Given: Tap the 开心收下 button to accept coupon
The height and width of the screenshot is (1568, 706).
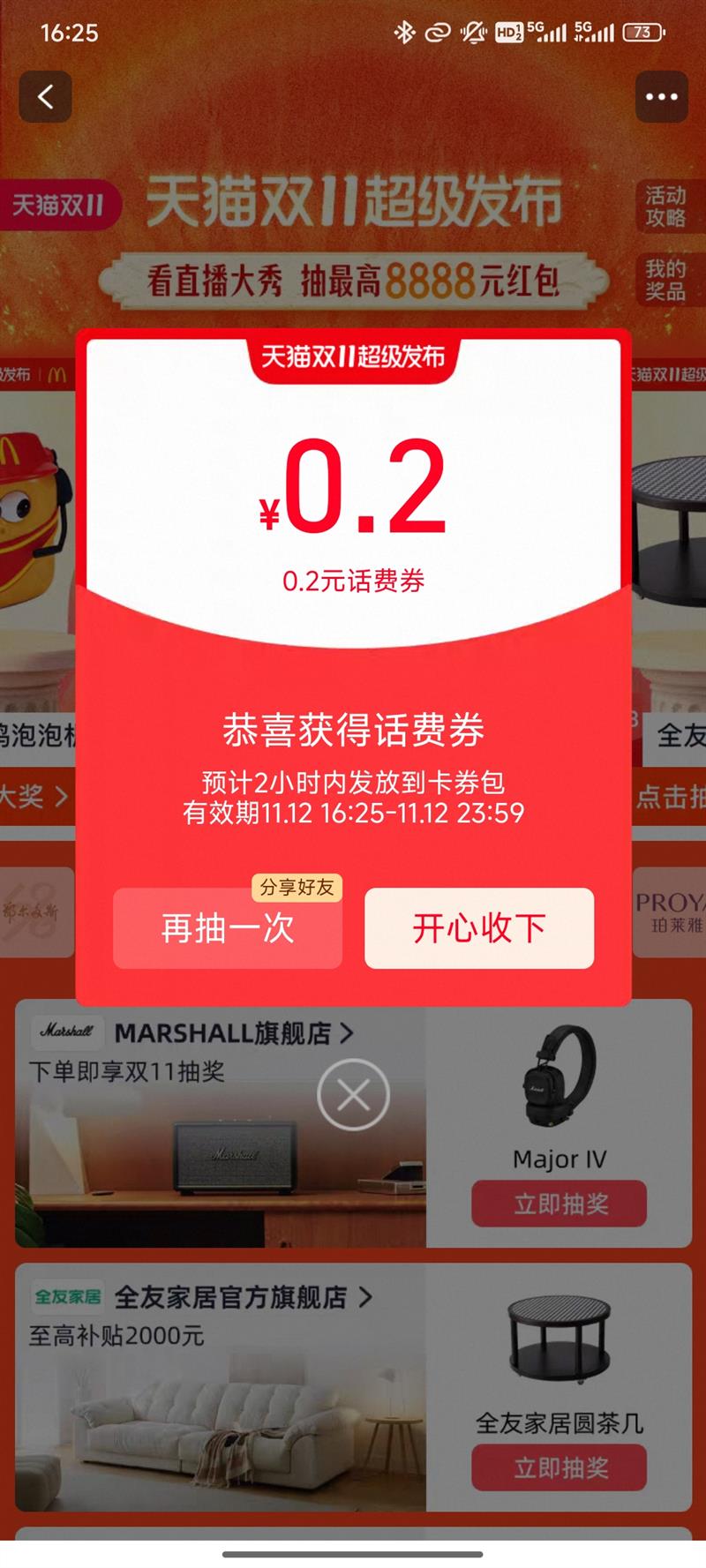Looking at the screenshot, I should tap(479, 929).
